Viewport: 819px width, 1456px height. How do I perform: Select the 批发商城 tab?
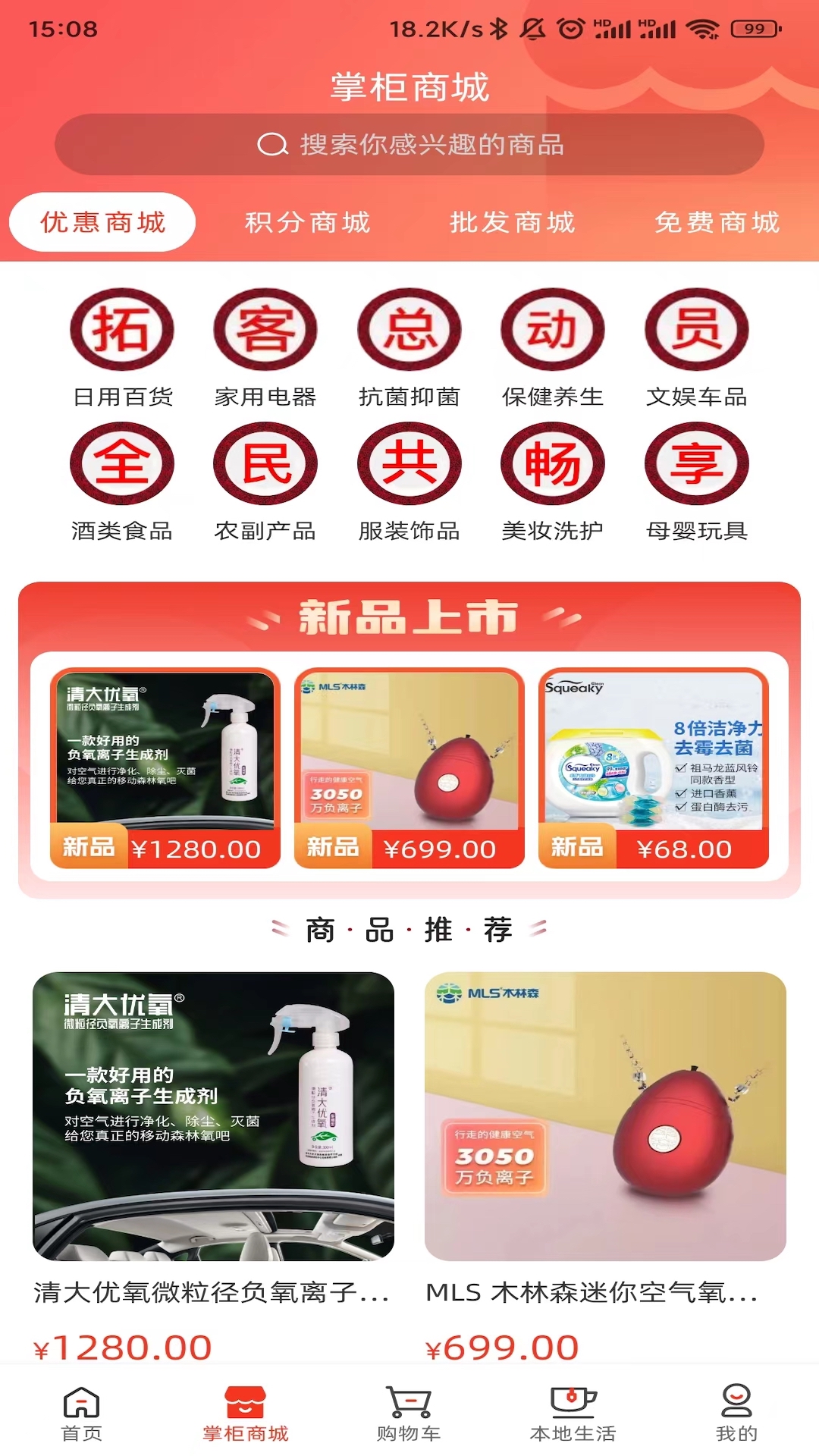(x=512, y=222)
